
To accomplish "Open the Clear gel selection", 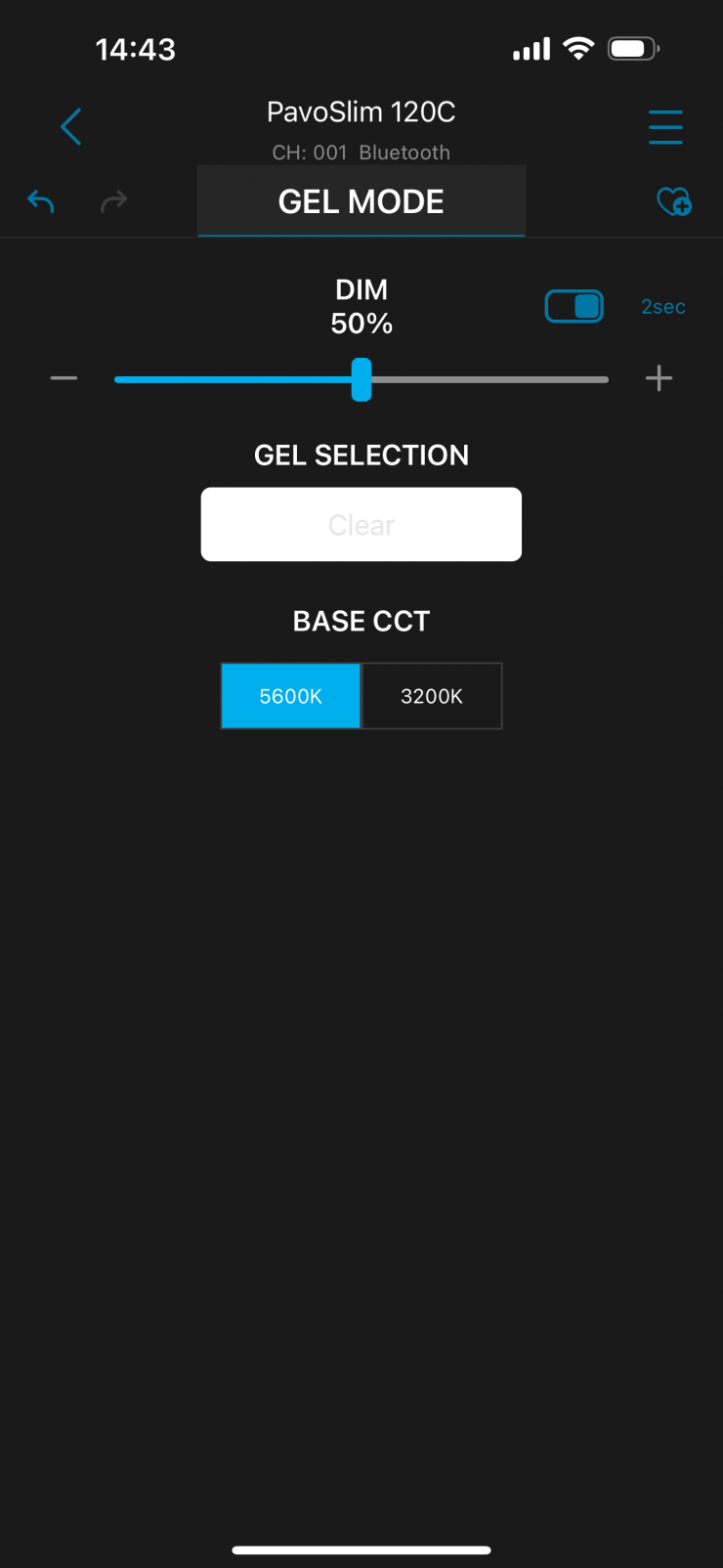I will (x=361, y=525).
